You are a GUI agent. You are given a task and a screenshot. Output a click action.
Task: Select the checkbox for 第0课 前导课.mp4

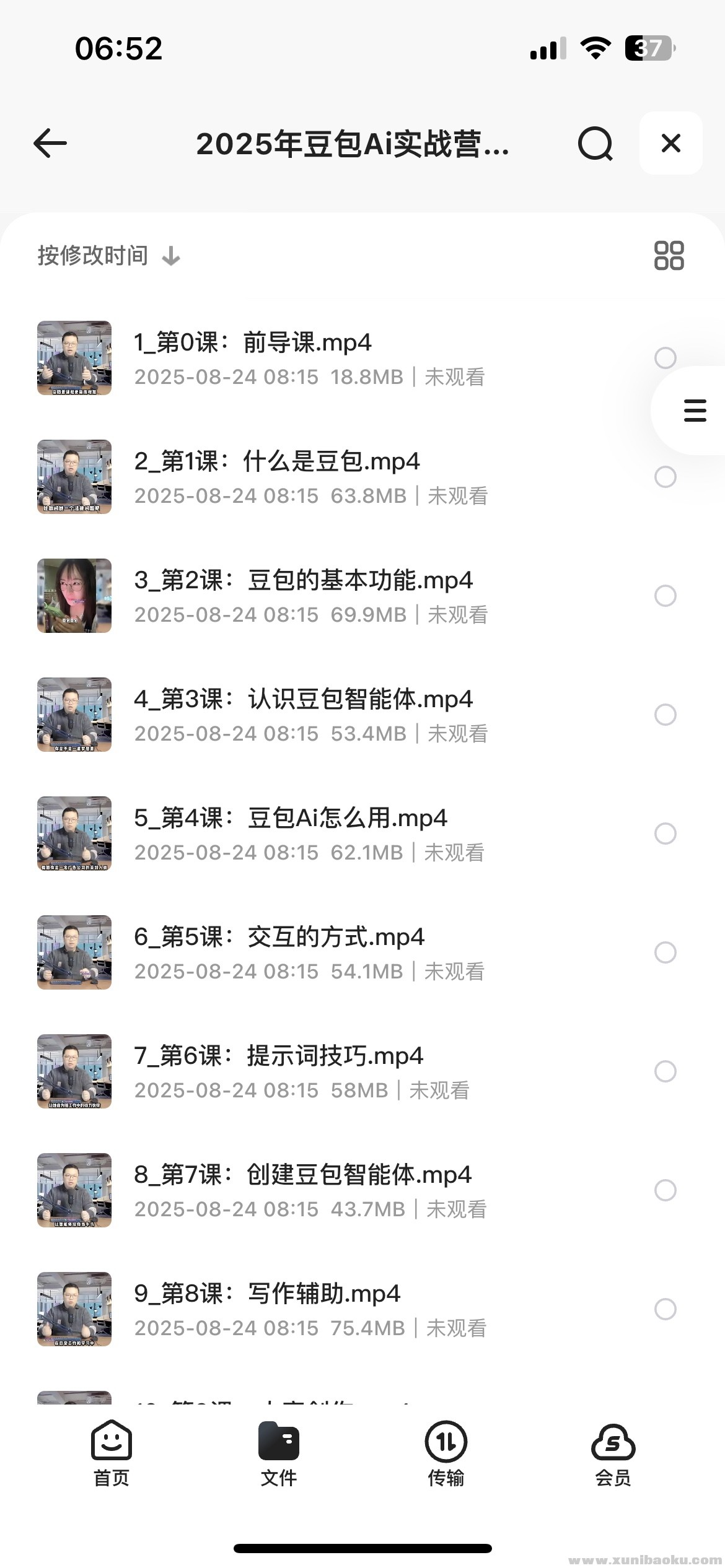[x=664, y=358]
